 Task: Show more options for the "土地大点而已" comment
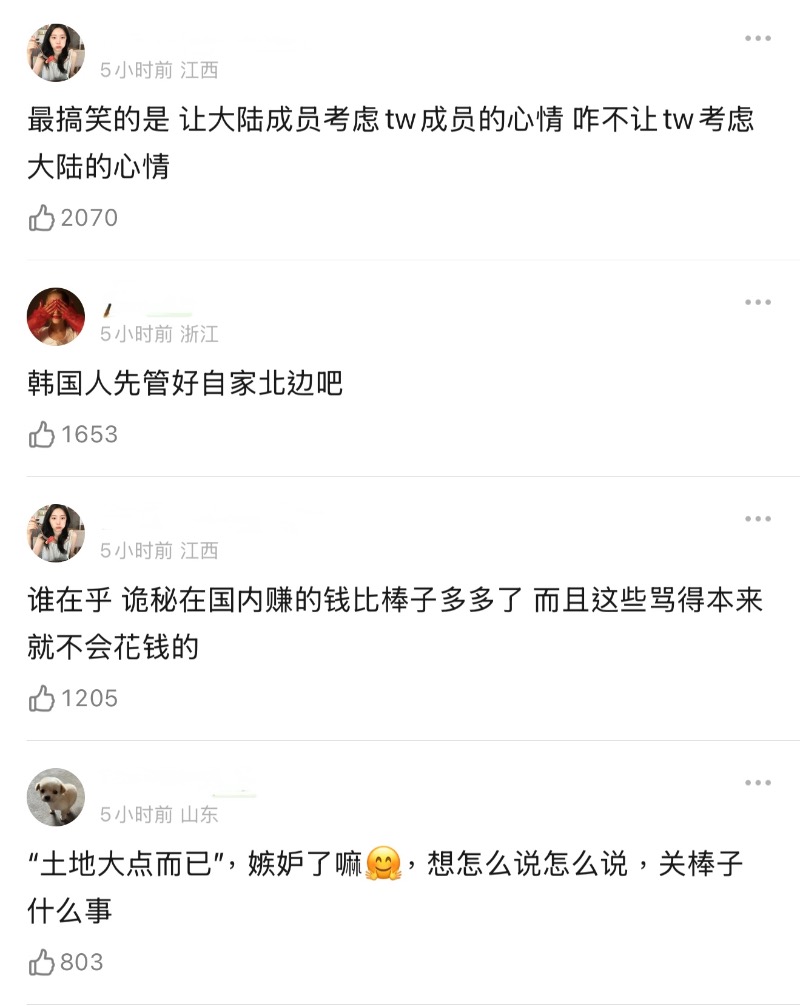coord(757,783)
